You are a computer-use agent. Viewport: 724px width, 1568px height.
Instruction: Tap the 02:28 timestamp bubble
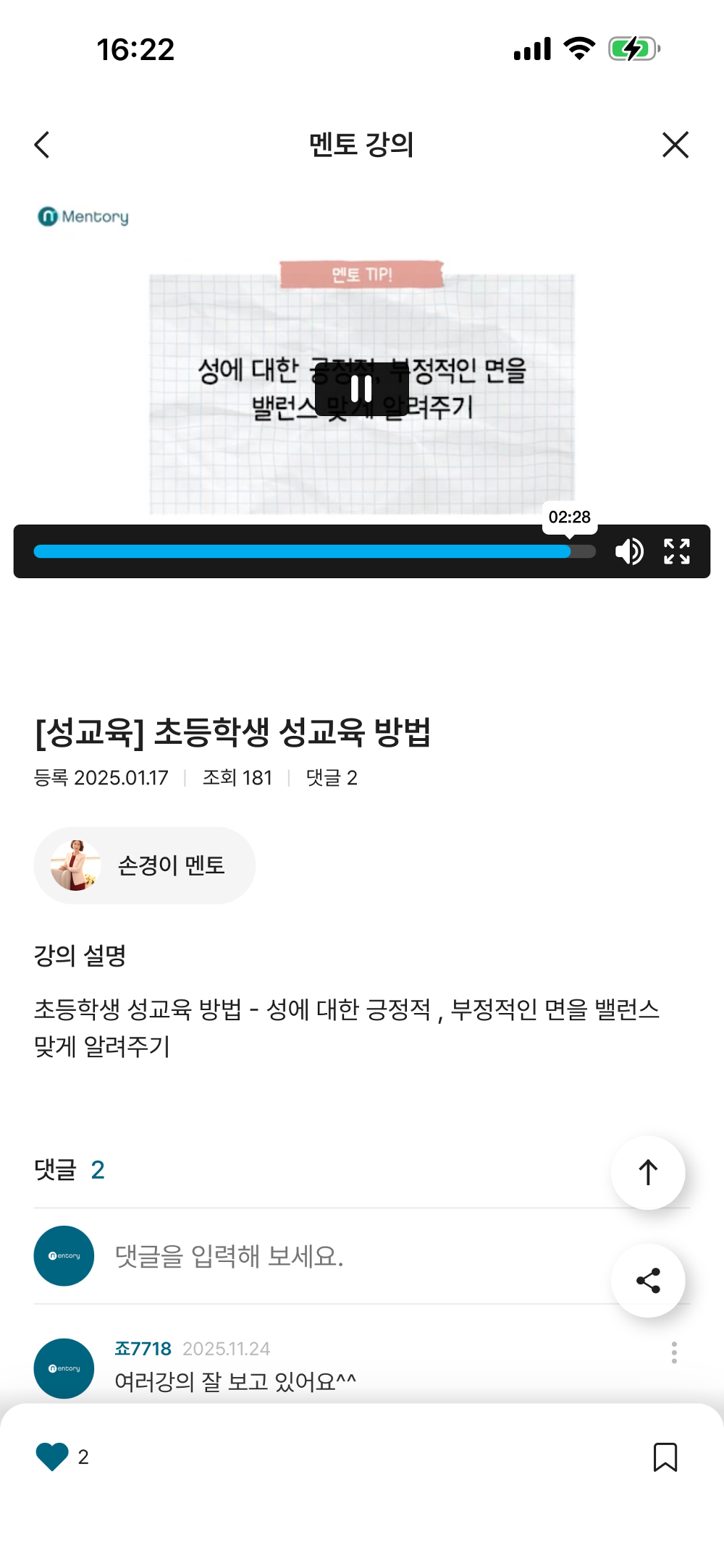pos(571,518)
